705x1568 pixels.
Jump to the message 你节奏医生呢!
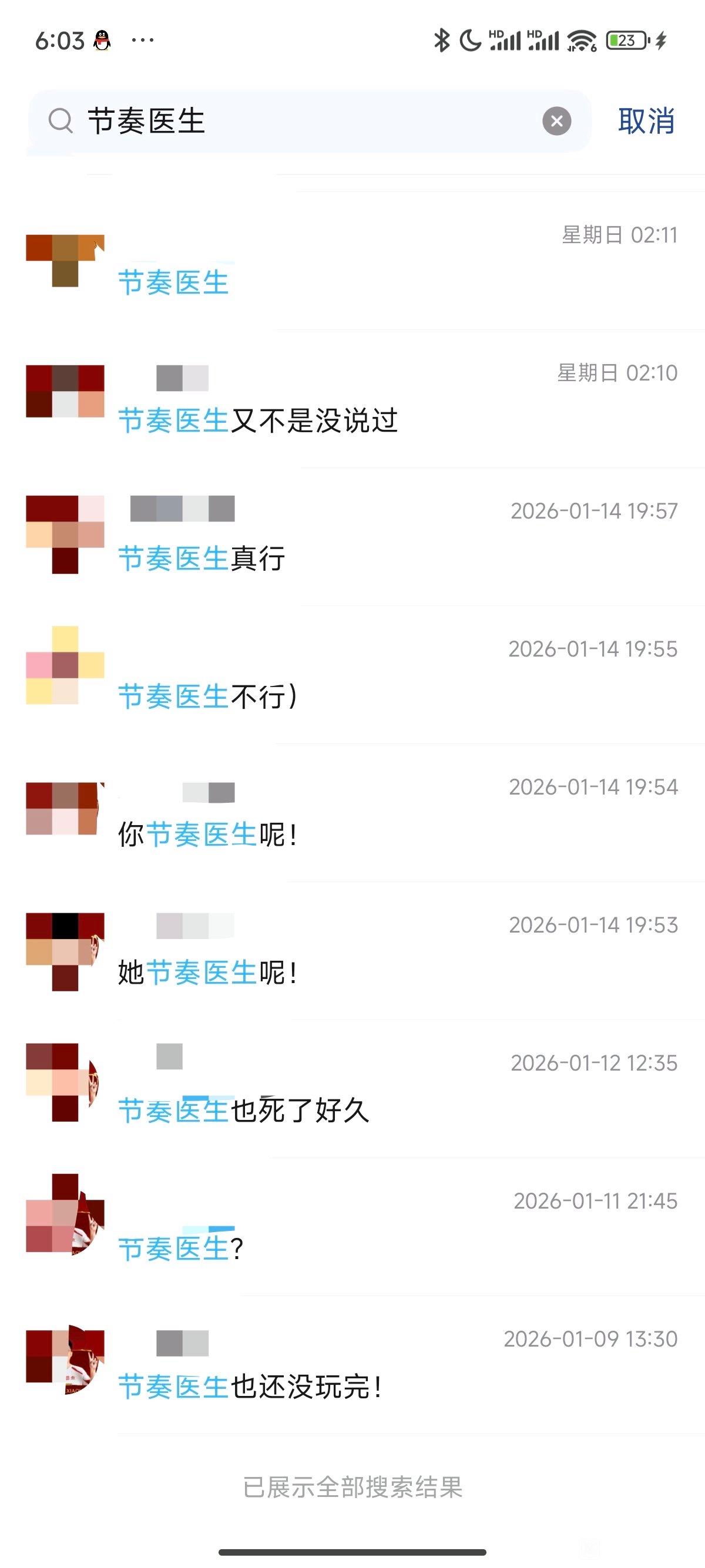click(x=365, y=813)
